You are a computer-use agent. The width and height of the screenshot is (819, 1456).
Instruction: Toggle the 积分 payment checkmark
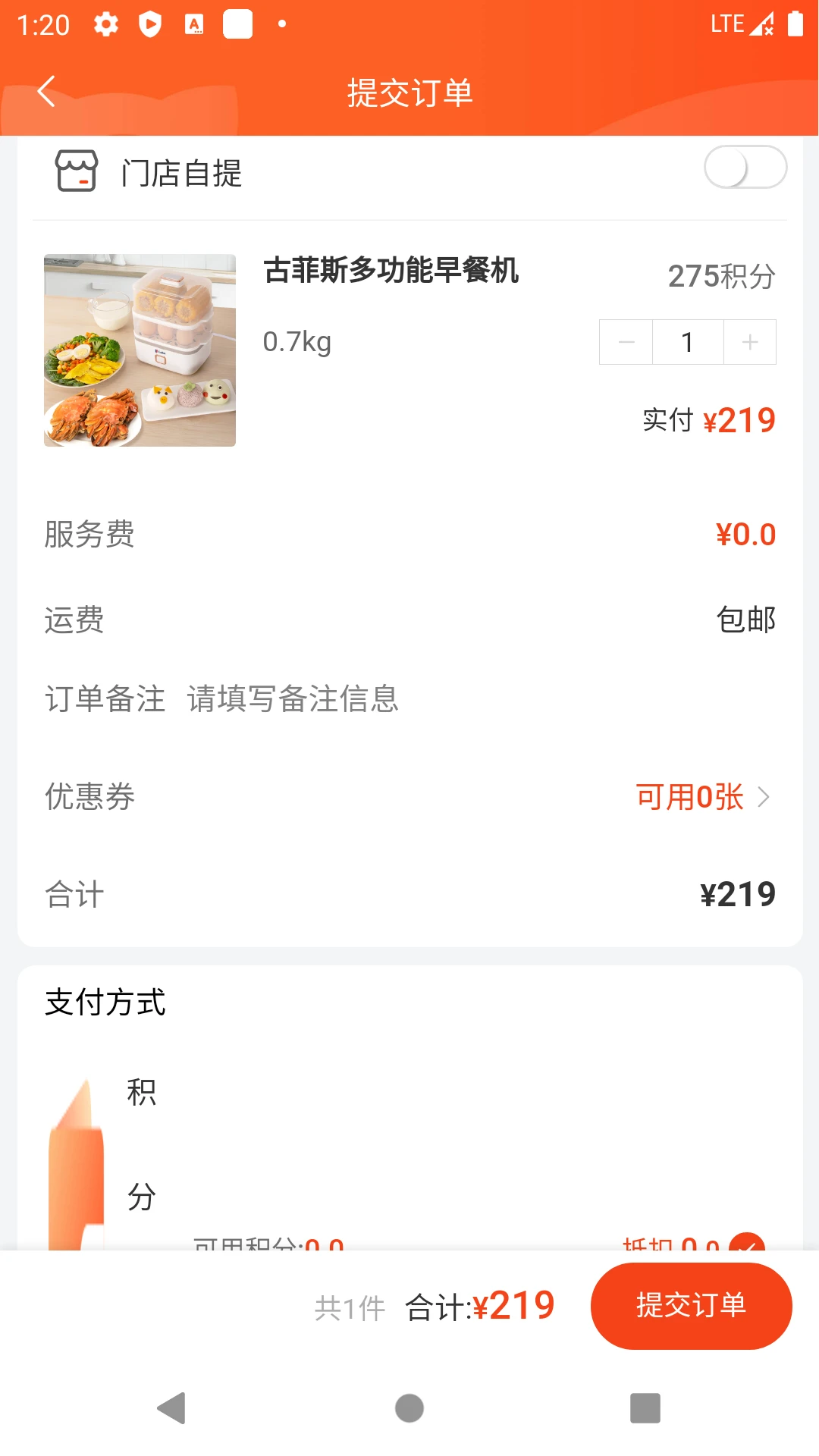pyautogui.click(x=746, y=1242)
